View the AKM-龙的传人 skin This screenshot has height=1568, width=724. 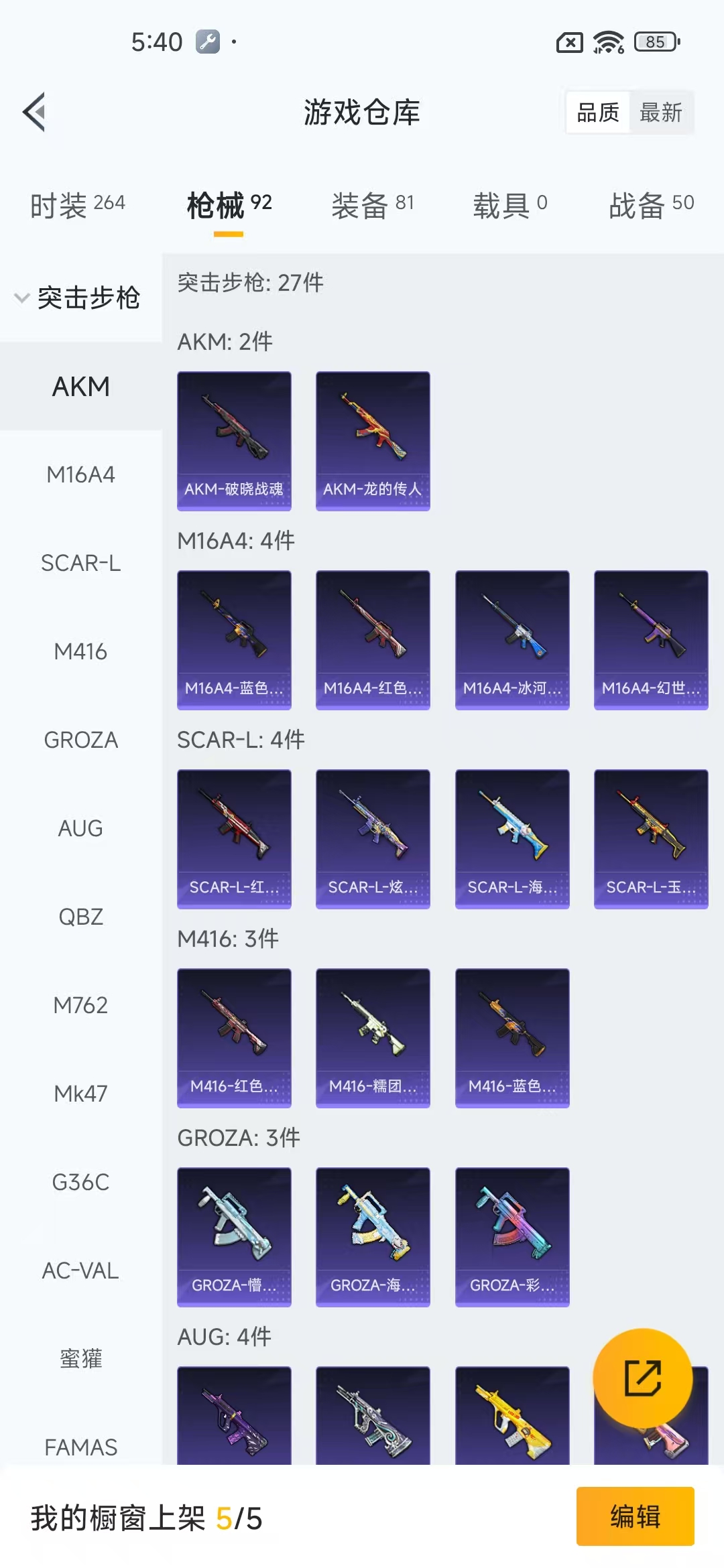coord(373,441)
